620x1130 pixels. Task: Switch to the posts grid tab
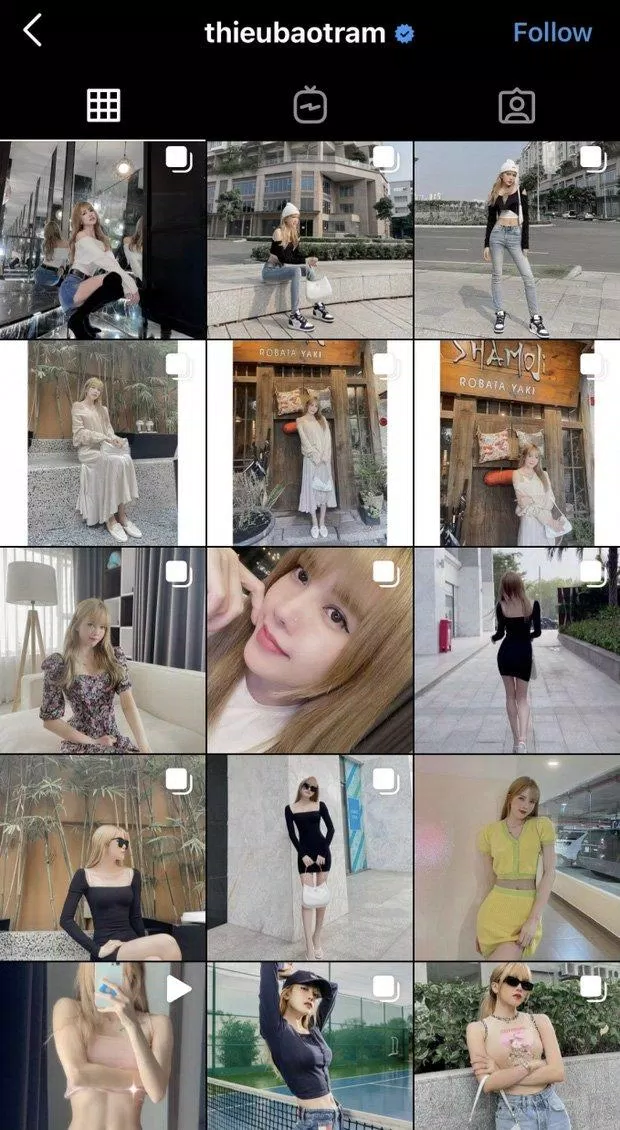[x=103, y=105]
